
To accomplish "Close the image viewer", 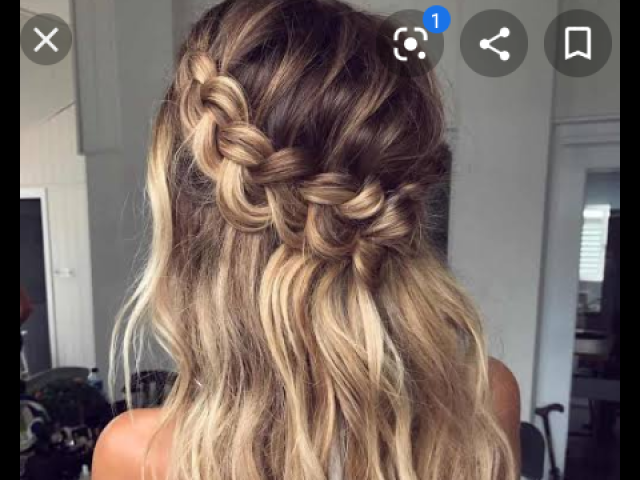I will (x=46, y=40).
